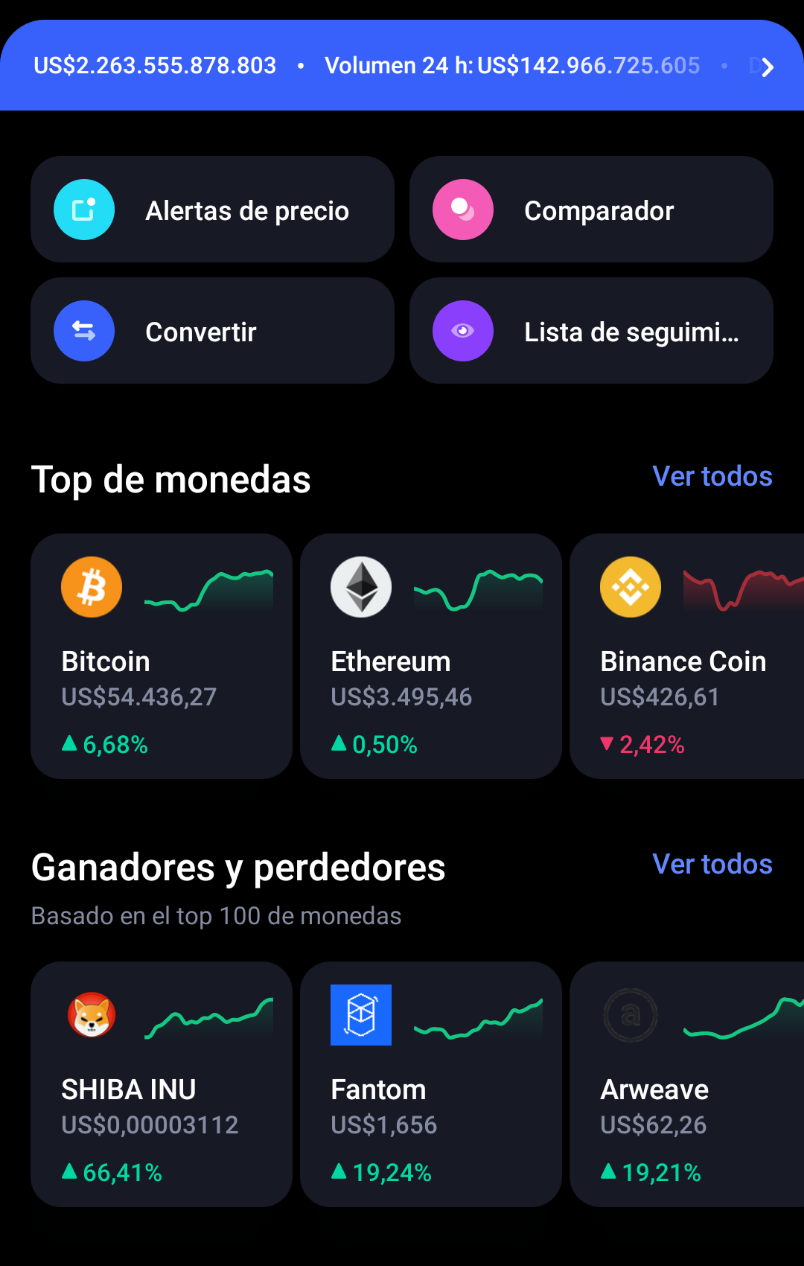Open the Bitcoin card
This screenshot has height=1266, width=804.
click(161, 656)
